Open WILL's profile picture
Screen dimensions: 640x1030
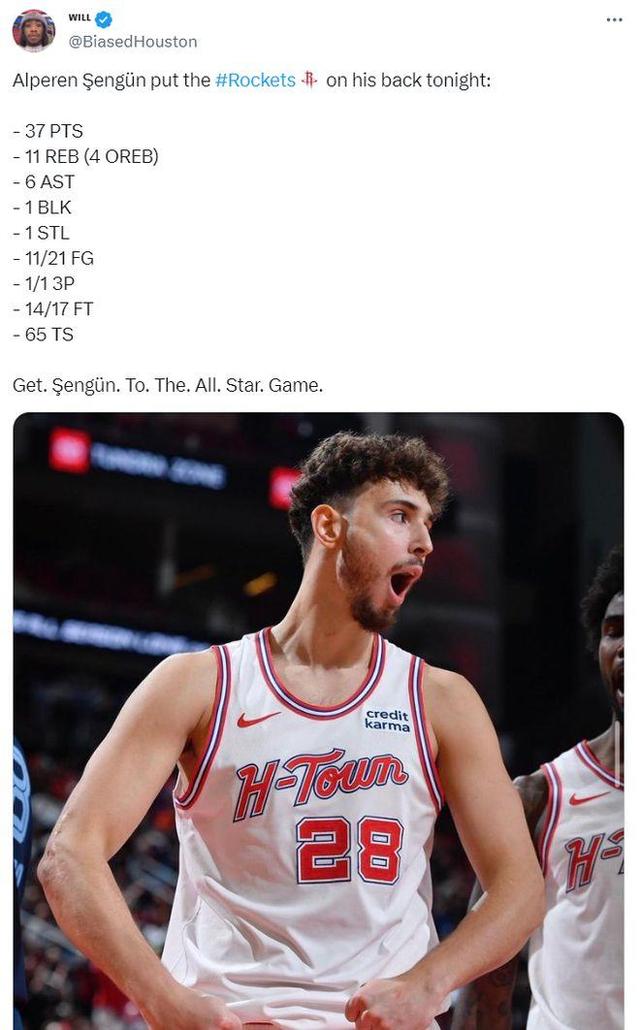(x=34, y=30)
